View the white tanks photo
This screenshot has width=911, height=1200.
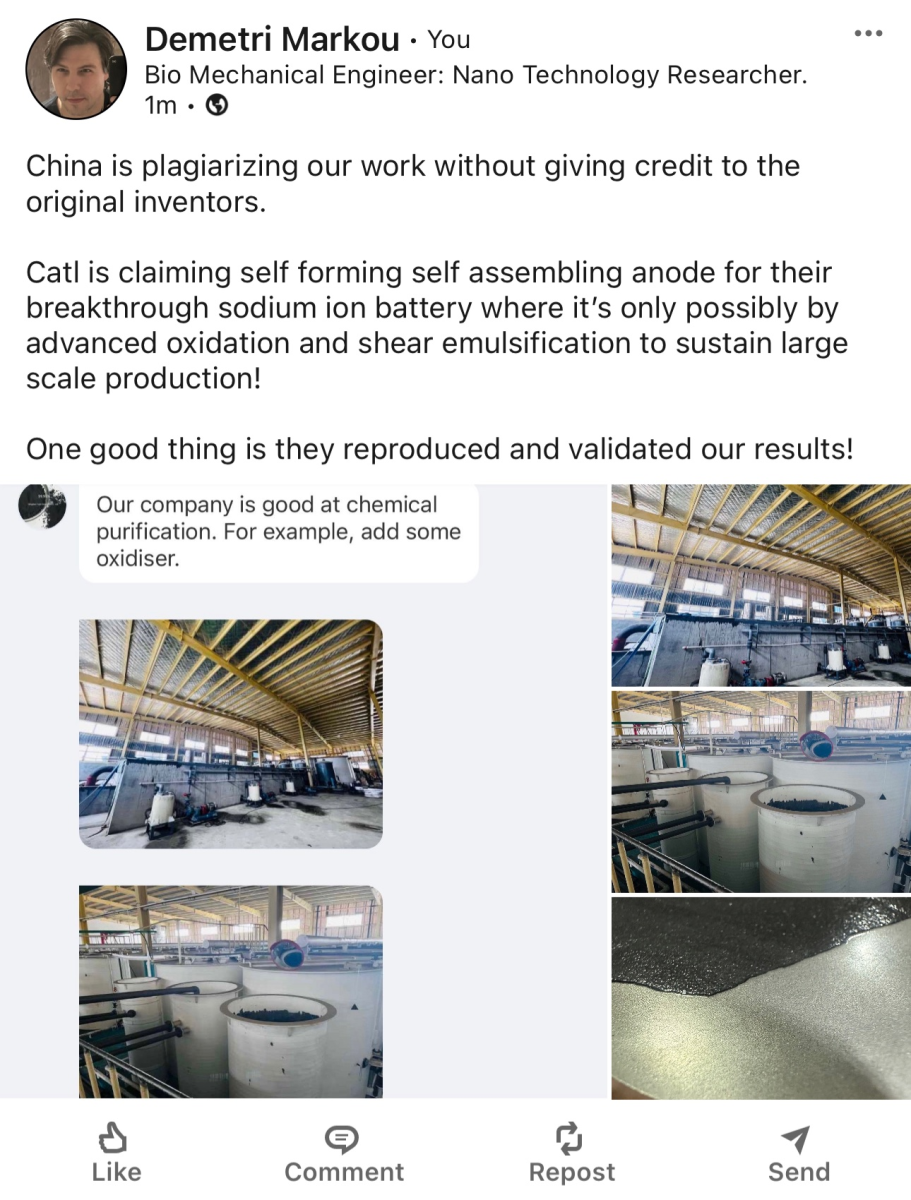[760, 792]
